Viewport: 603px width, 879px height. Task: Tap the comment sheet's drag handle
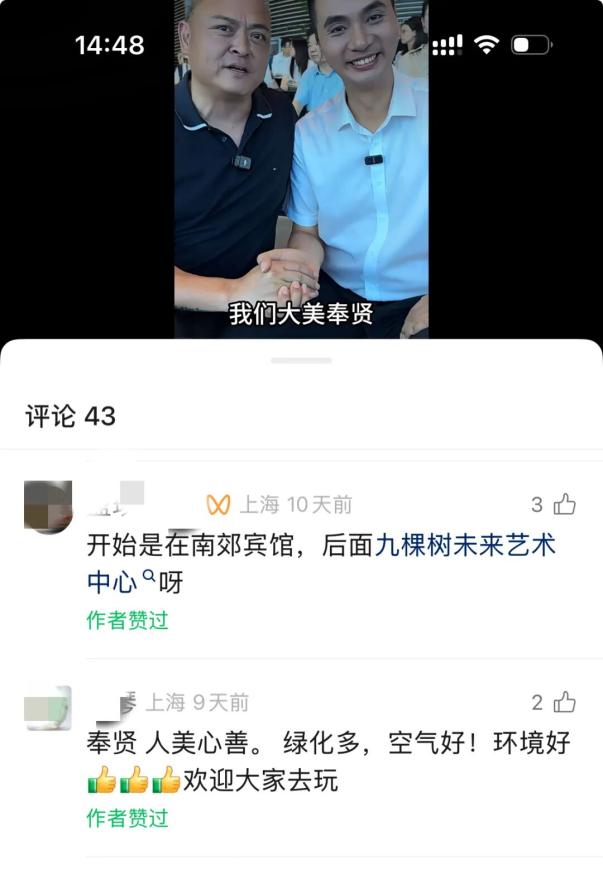301,360
